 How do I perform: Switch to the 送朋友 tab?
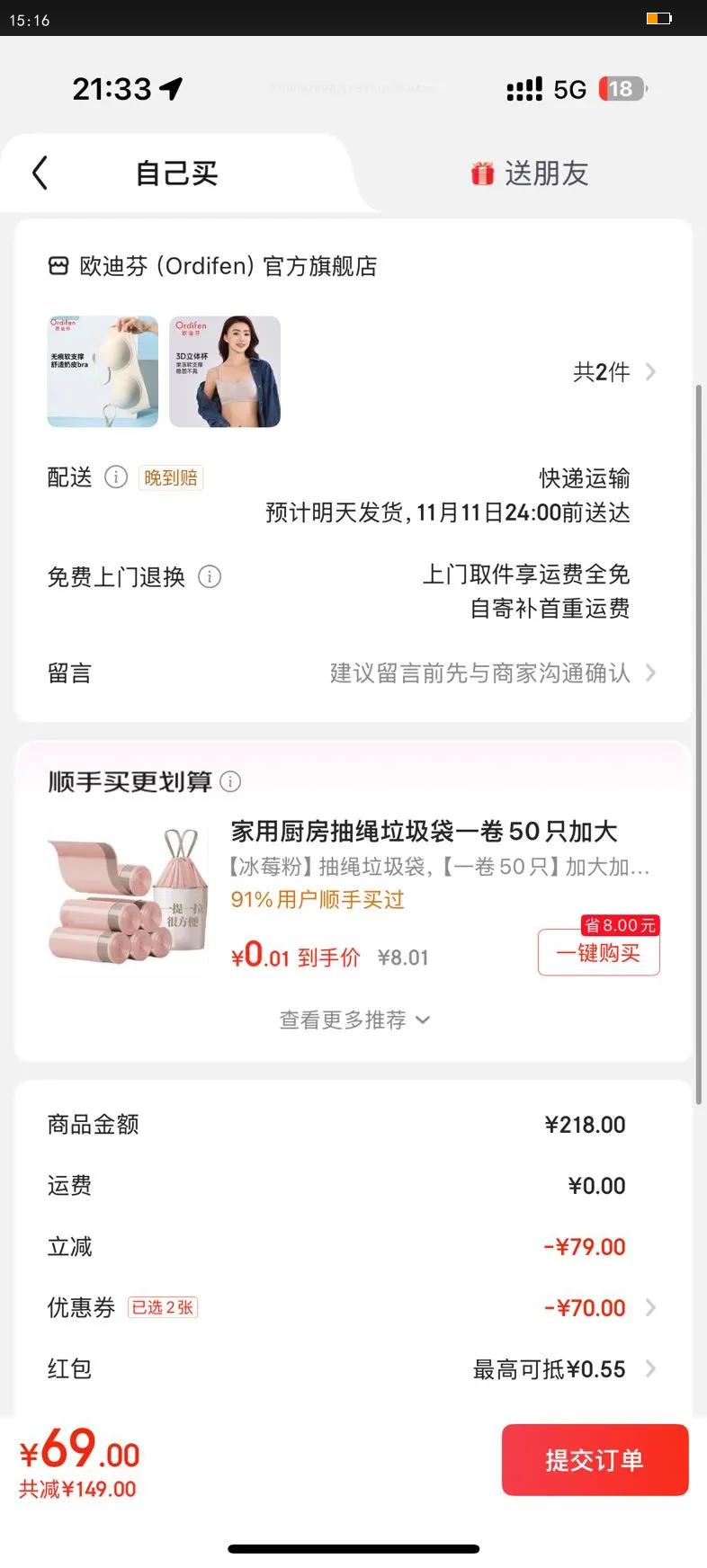click(530, 173)
